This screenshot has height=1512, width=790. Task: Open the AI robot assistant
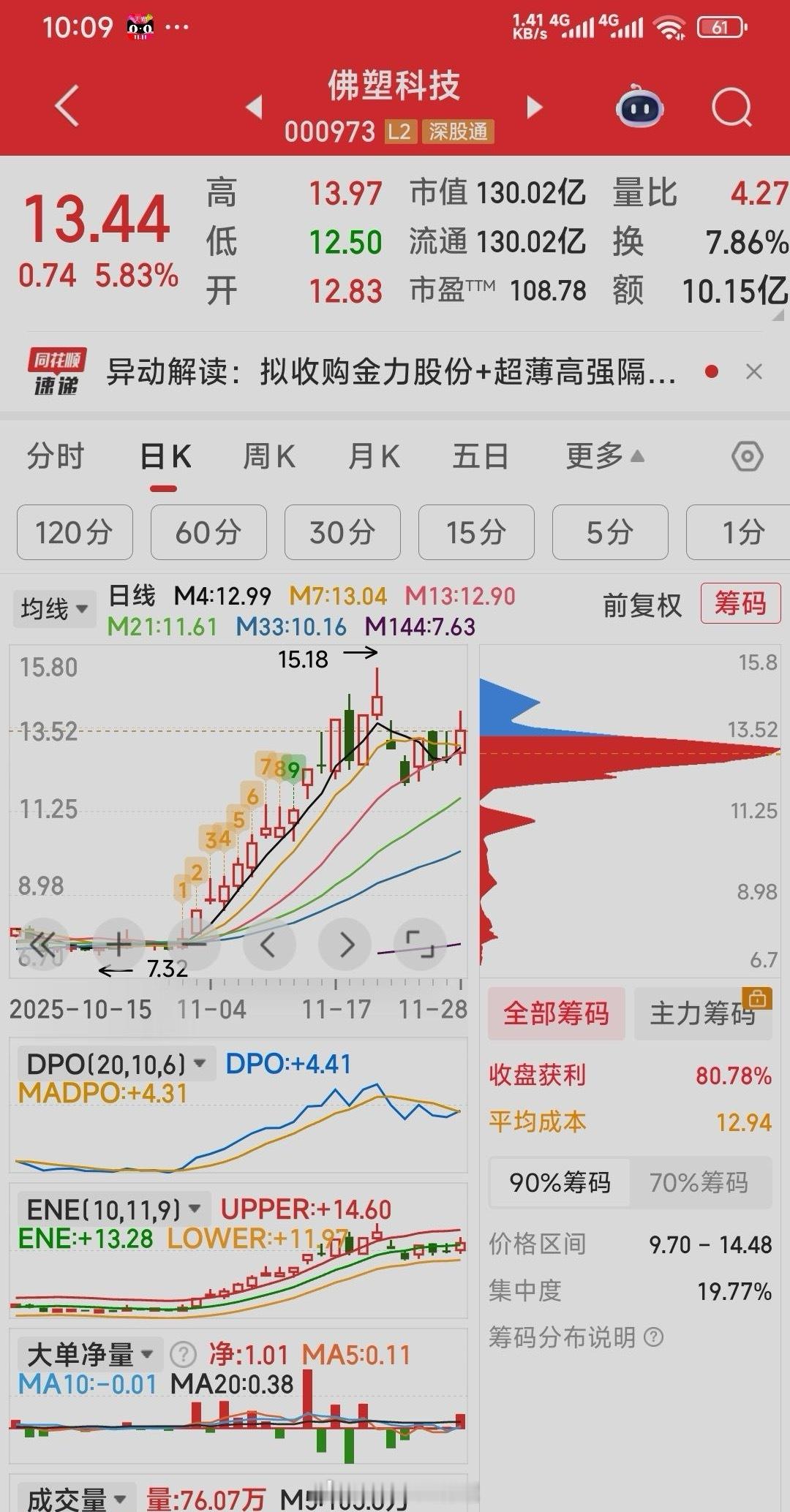tap(639, 108)
